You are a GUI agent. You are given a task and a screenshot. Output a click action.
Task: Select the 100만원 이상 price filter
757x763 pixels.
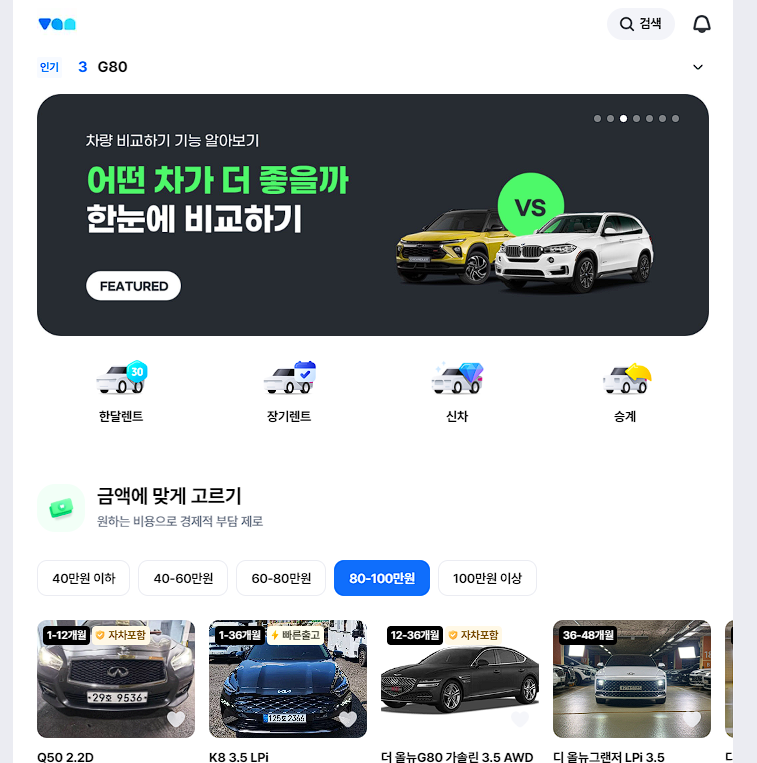click(x=487, y=578)
